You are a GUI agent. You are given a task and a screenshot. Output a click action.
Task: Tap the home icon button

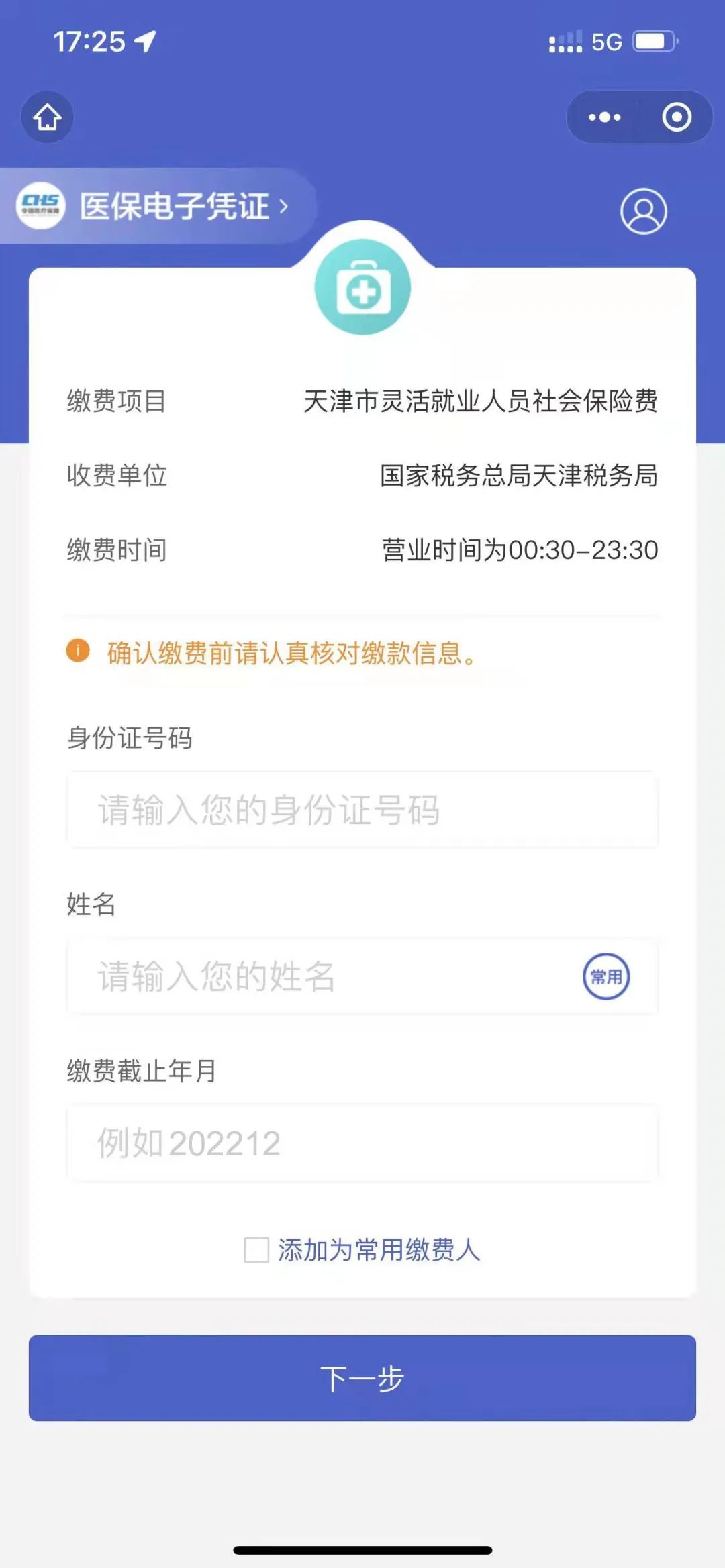pos(47,117)
